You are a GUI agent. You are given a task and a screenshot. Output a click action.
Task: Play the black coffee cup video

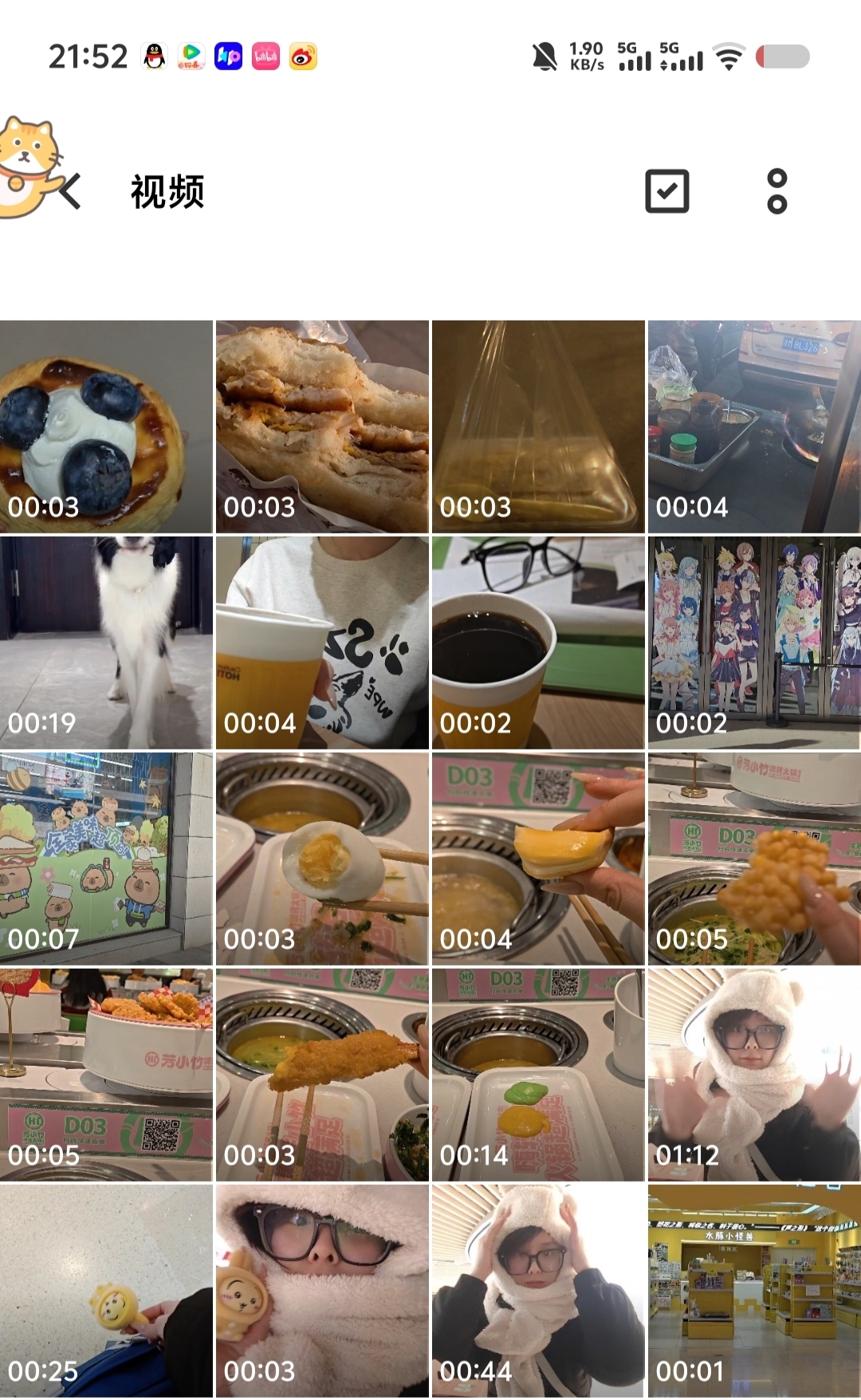[x=538, y=643]
